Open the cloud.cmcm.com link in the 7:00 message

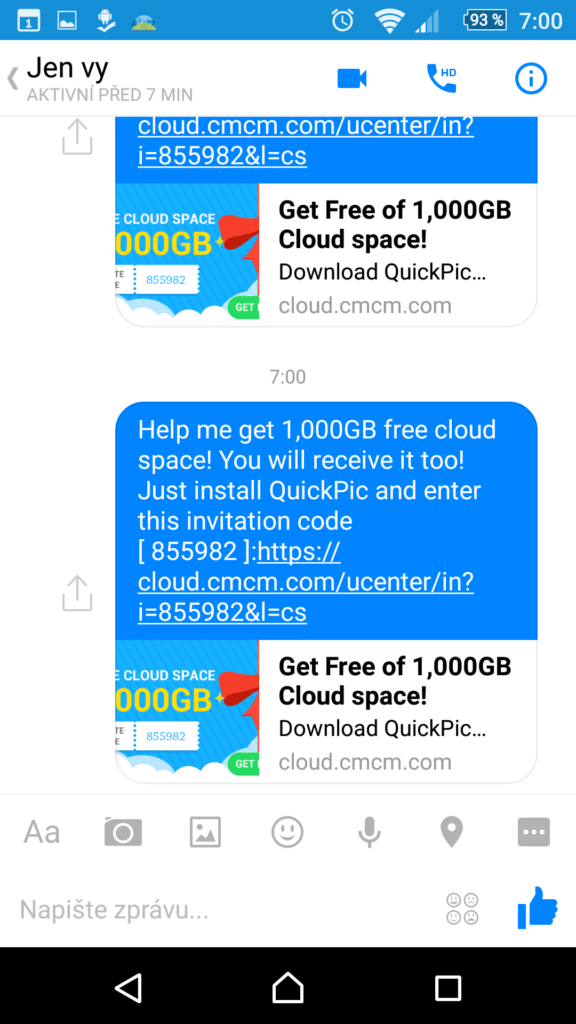(306, 583)
